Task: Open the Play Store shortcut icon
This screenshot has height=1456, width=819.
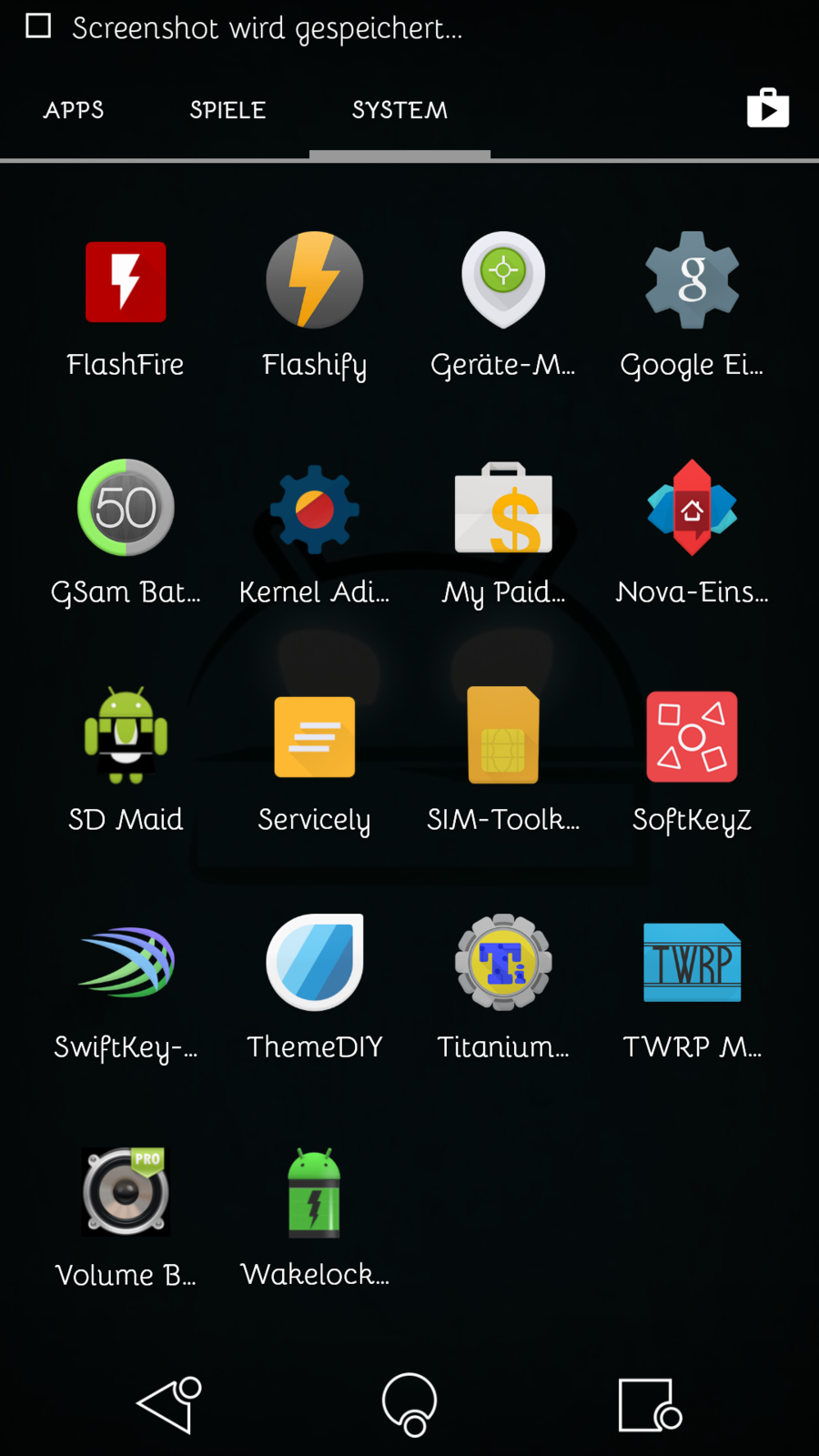Action: (x=767, y=108)
